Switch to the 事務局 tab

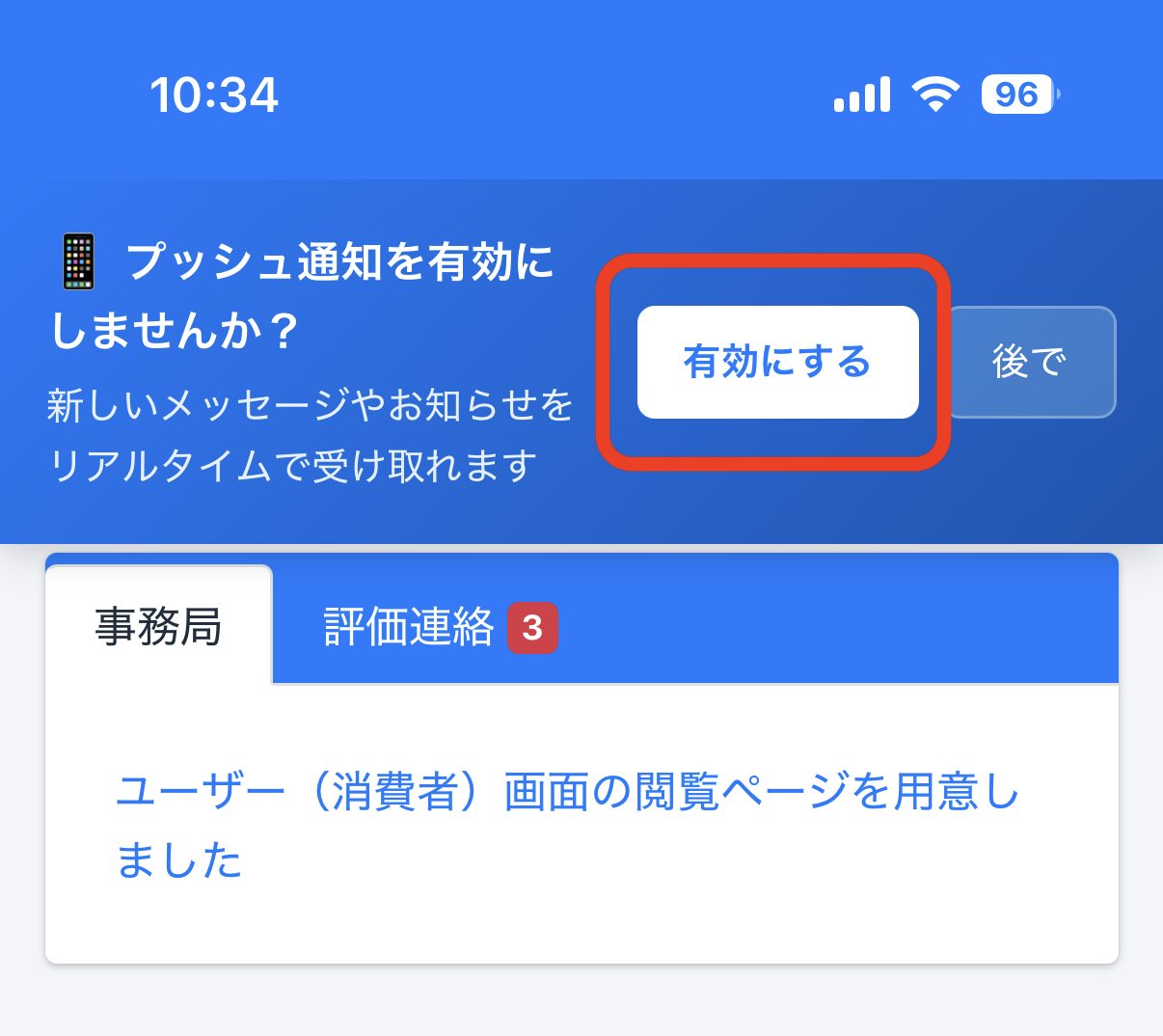(x=159, y=627)
